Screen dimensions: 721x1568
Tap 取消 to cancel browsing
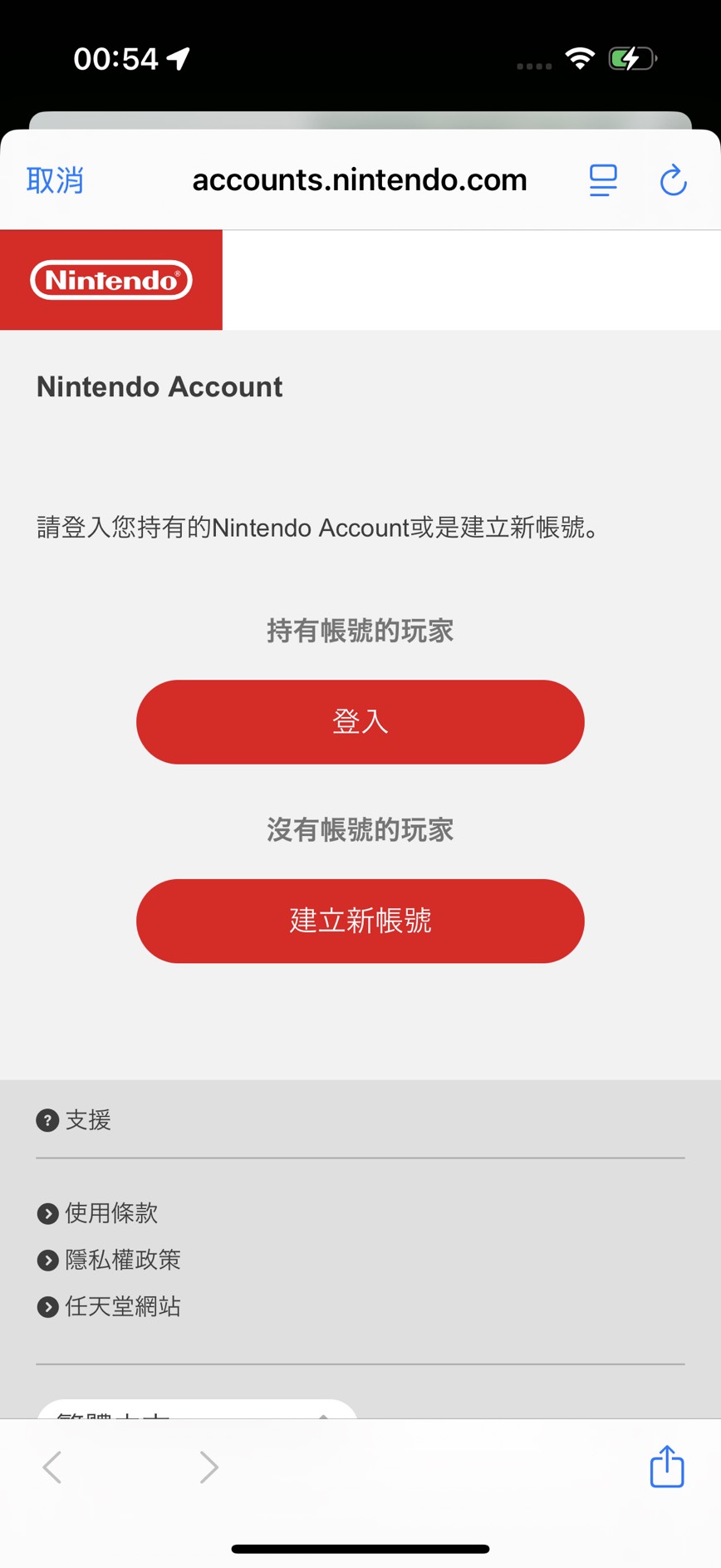(55, 179)
